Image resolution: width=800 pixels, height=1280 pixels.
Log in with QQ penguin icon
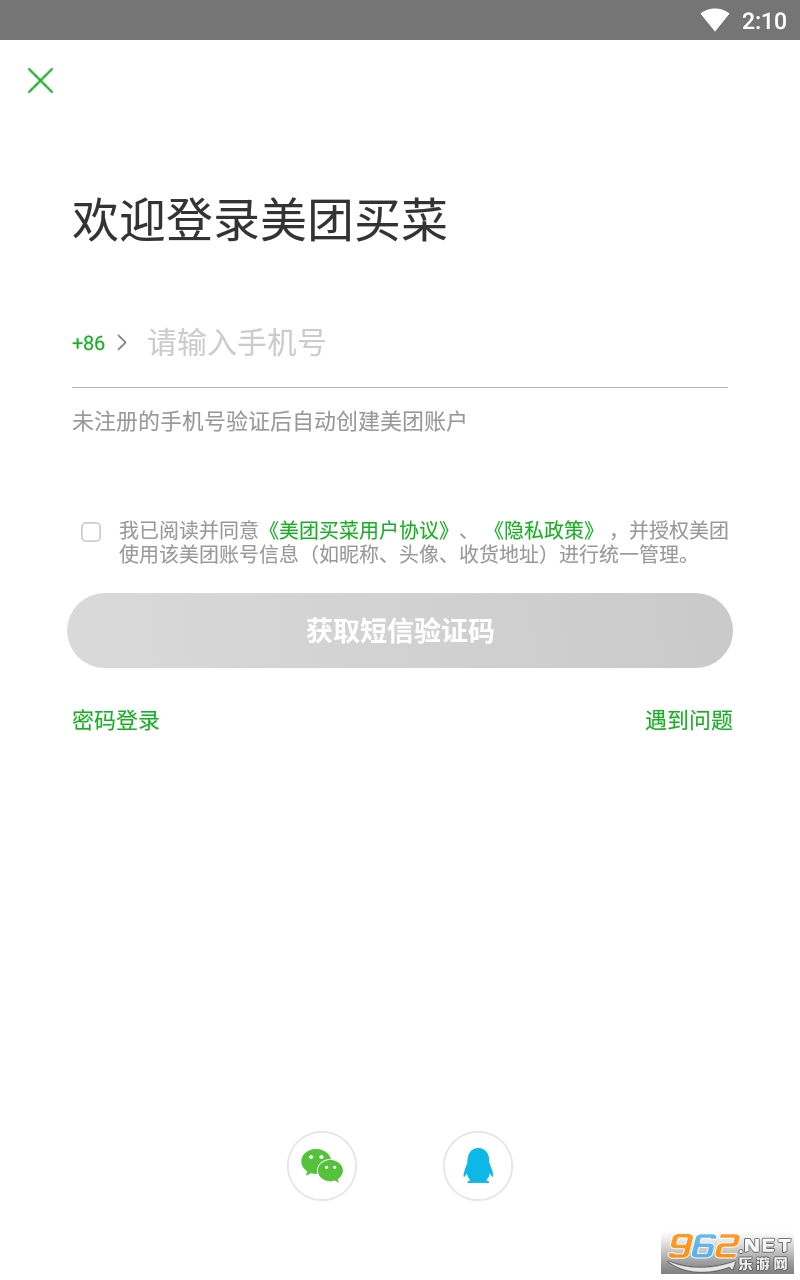click(x=478, y=1166)
